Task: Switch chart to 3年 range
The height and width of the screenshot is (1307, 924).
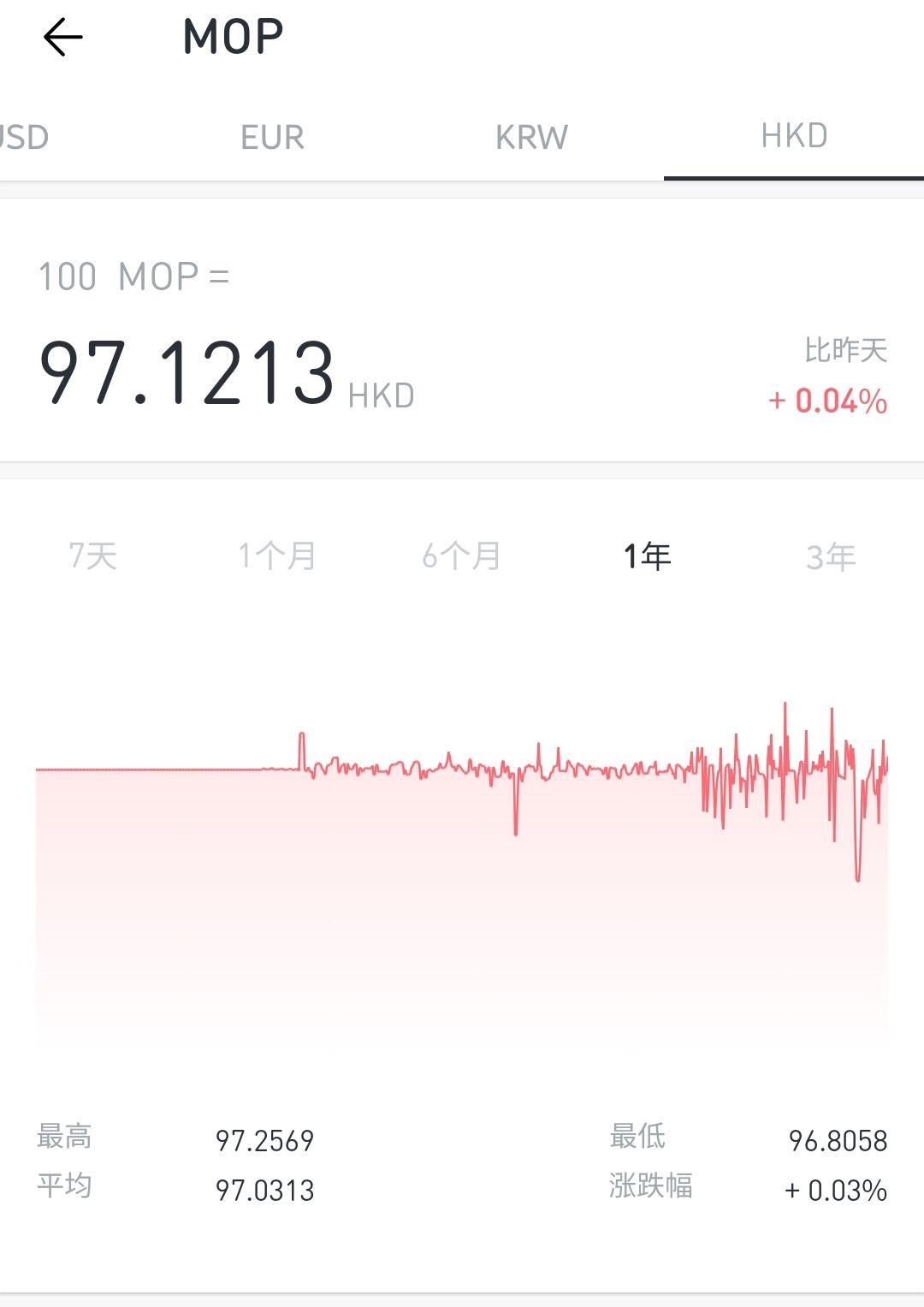Action: click(x=831, y=557)
